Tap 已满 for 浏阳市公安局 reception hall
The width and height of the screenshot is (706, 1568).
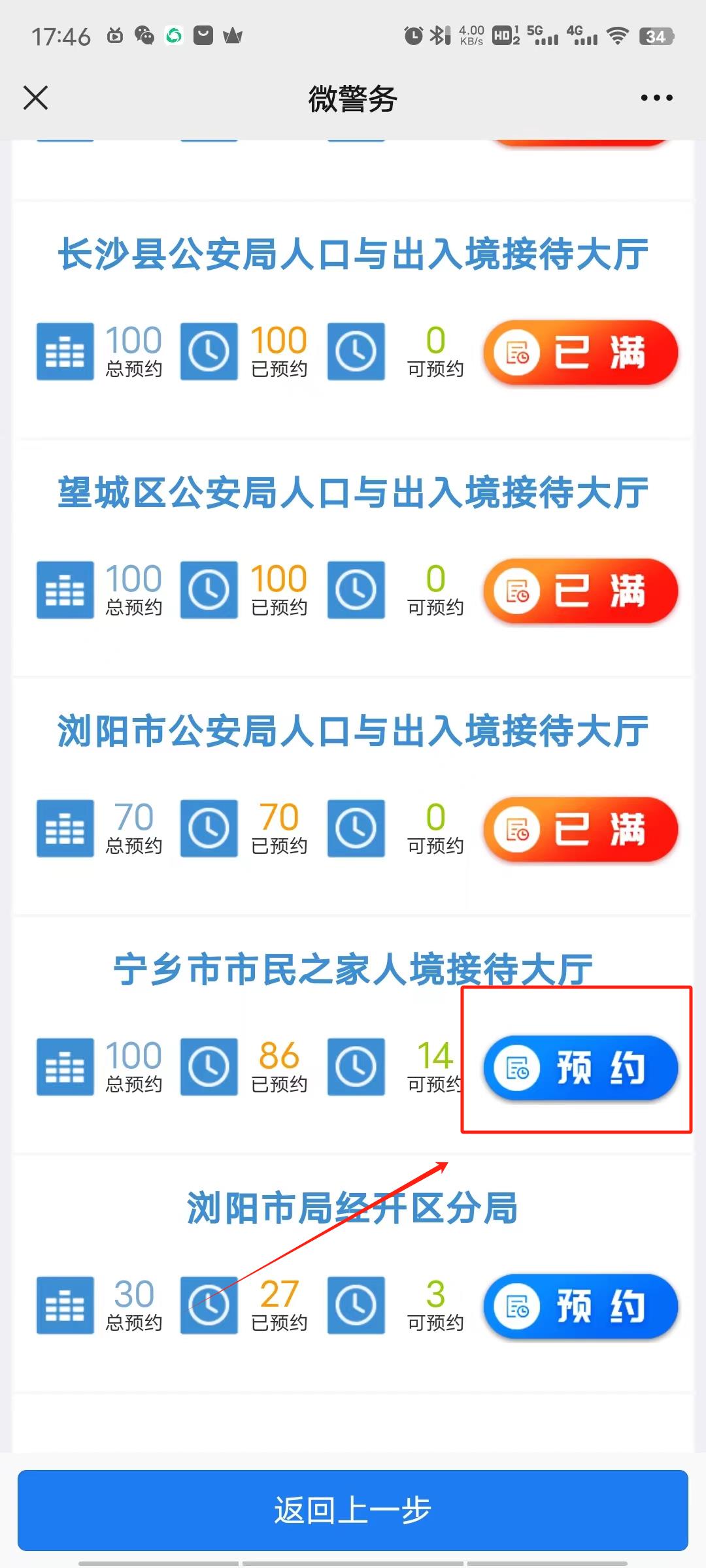(580, 830)
